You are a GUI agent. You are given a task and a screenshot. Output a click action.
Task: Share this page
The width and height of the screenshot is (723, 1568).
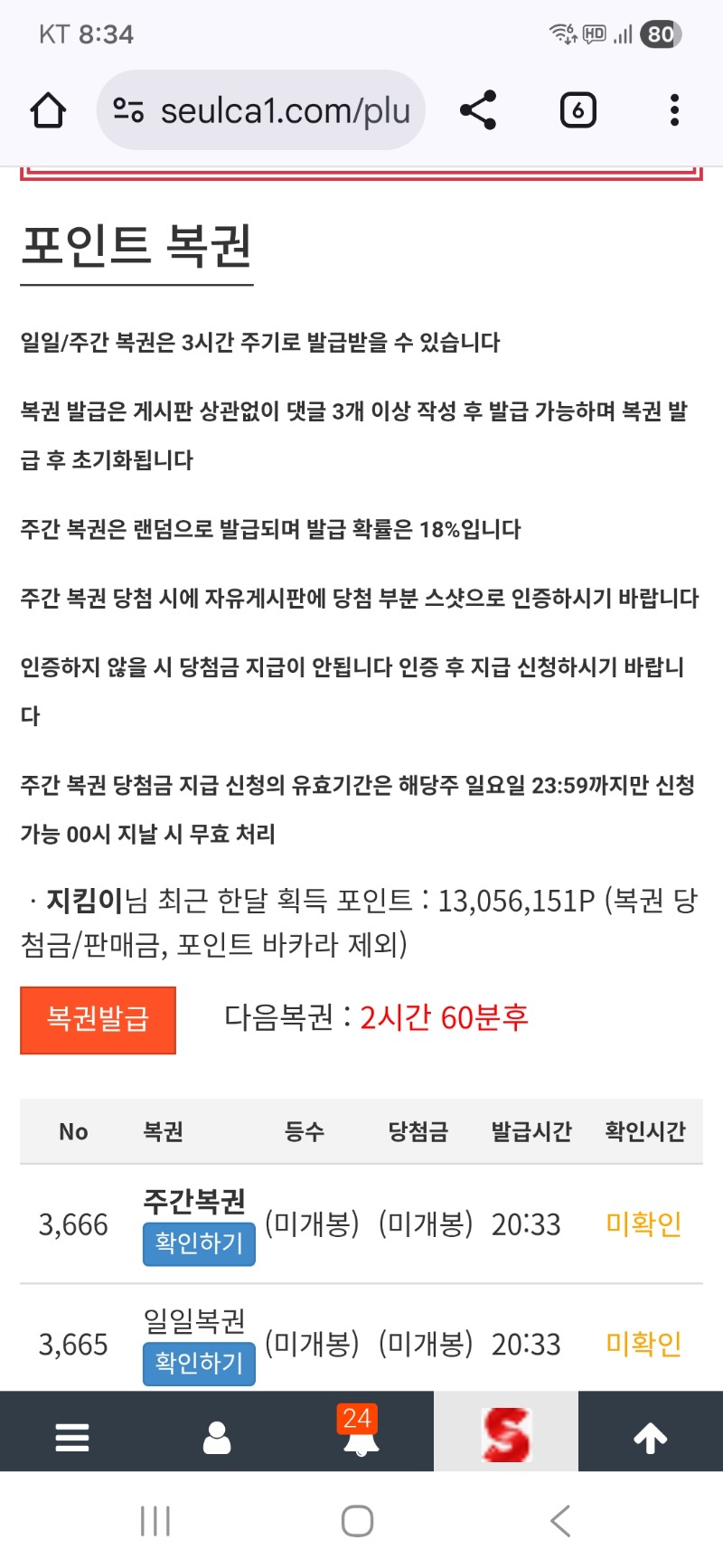(478, 110)
